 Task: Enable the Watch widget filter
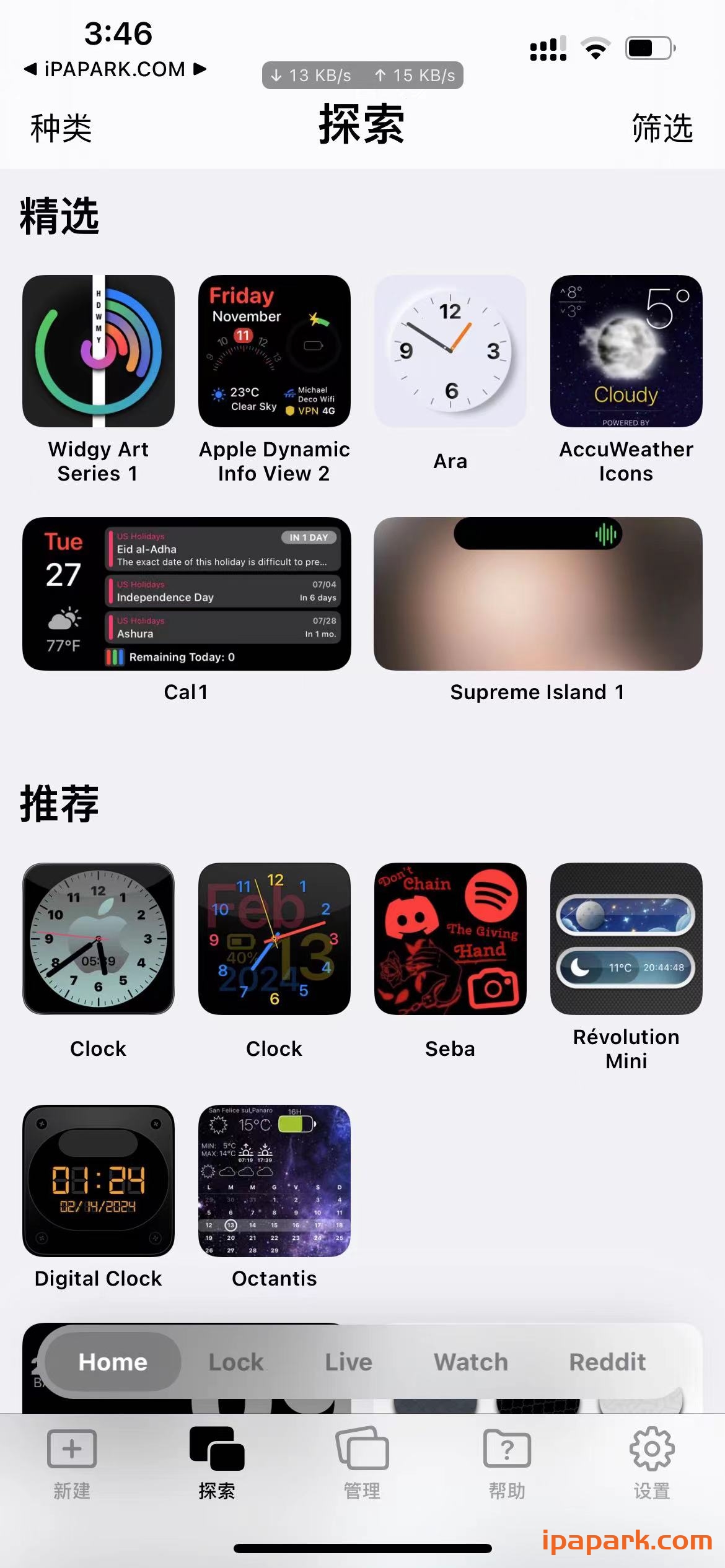[x=470, y=1361]
